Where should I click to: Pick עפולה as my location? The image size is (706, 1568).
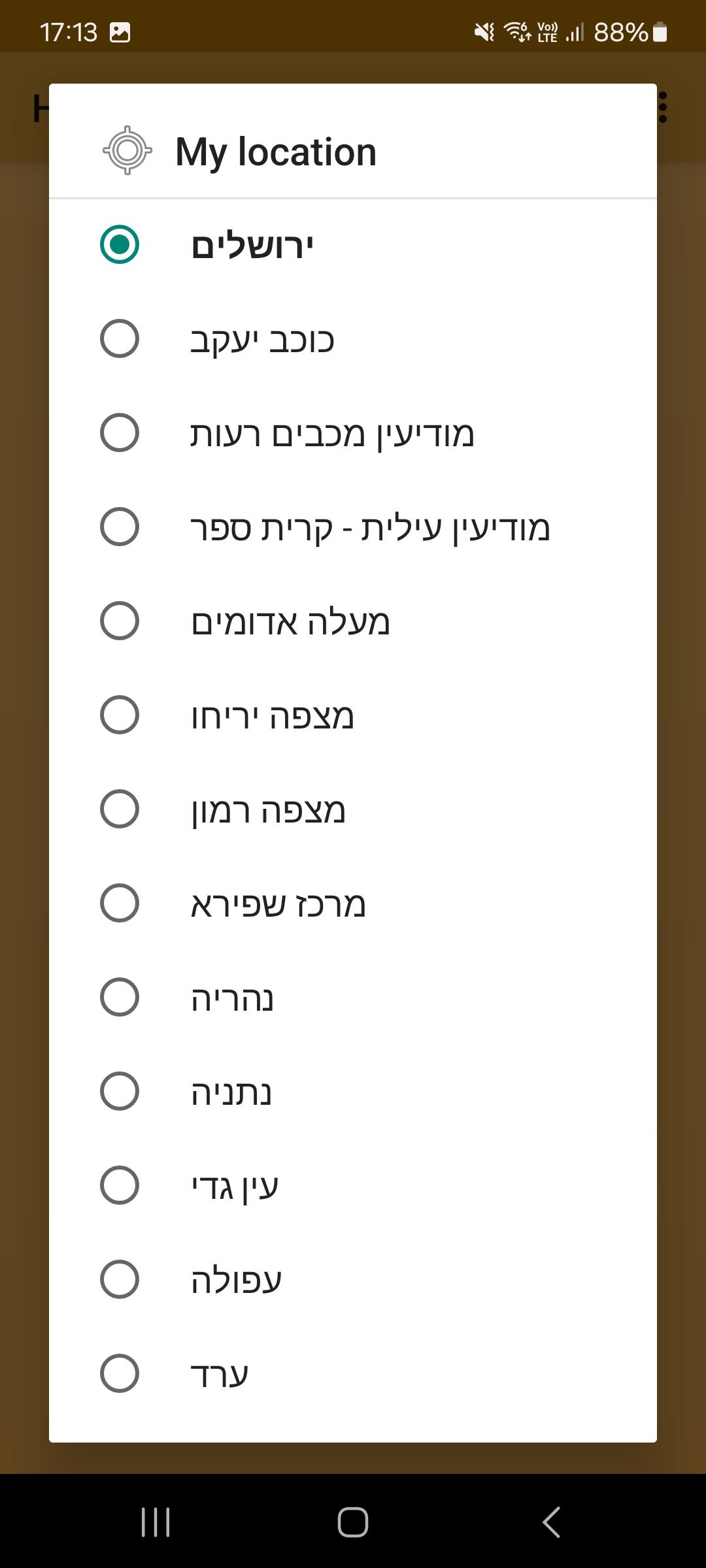353,1280
